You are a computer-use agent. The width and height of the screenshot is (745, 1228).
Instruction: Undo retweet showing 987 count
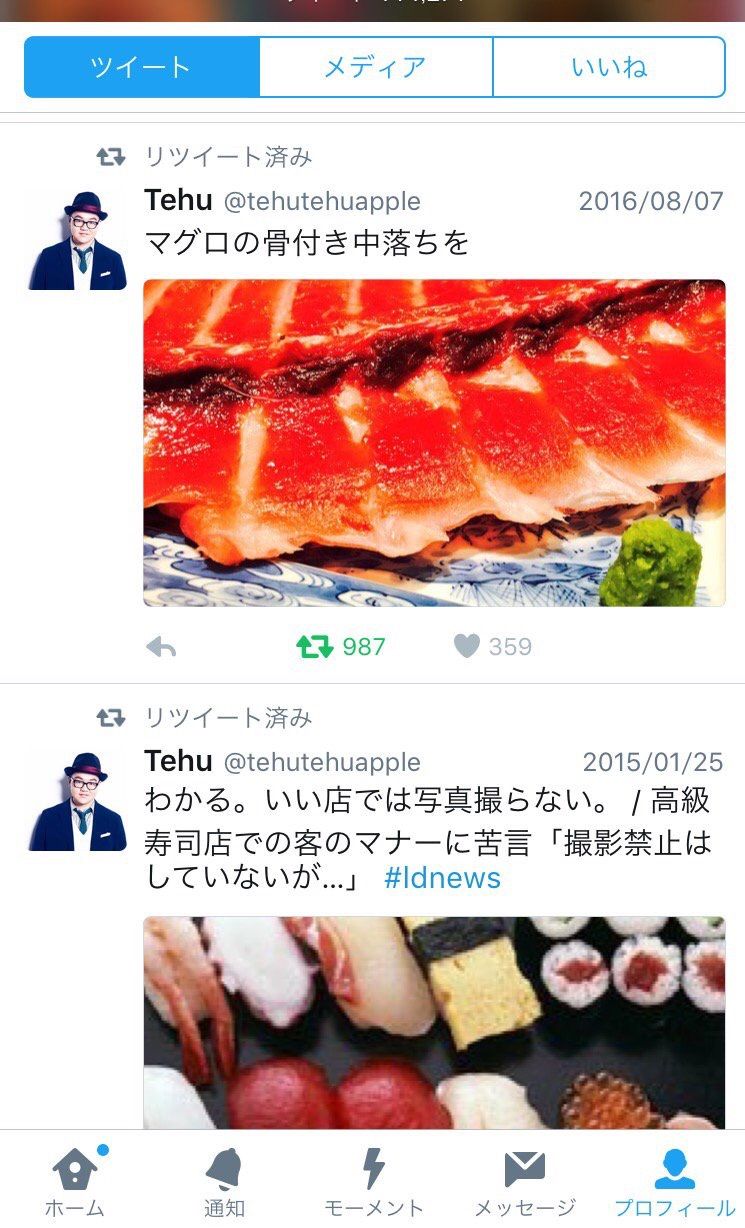[x=341, y=647]
